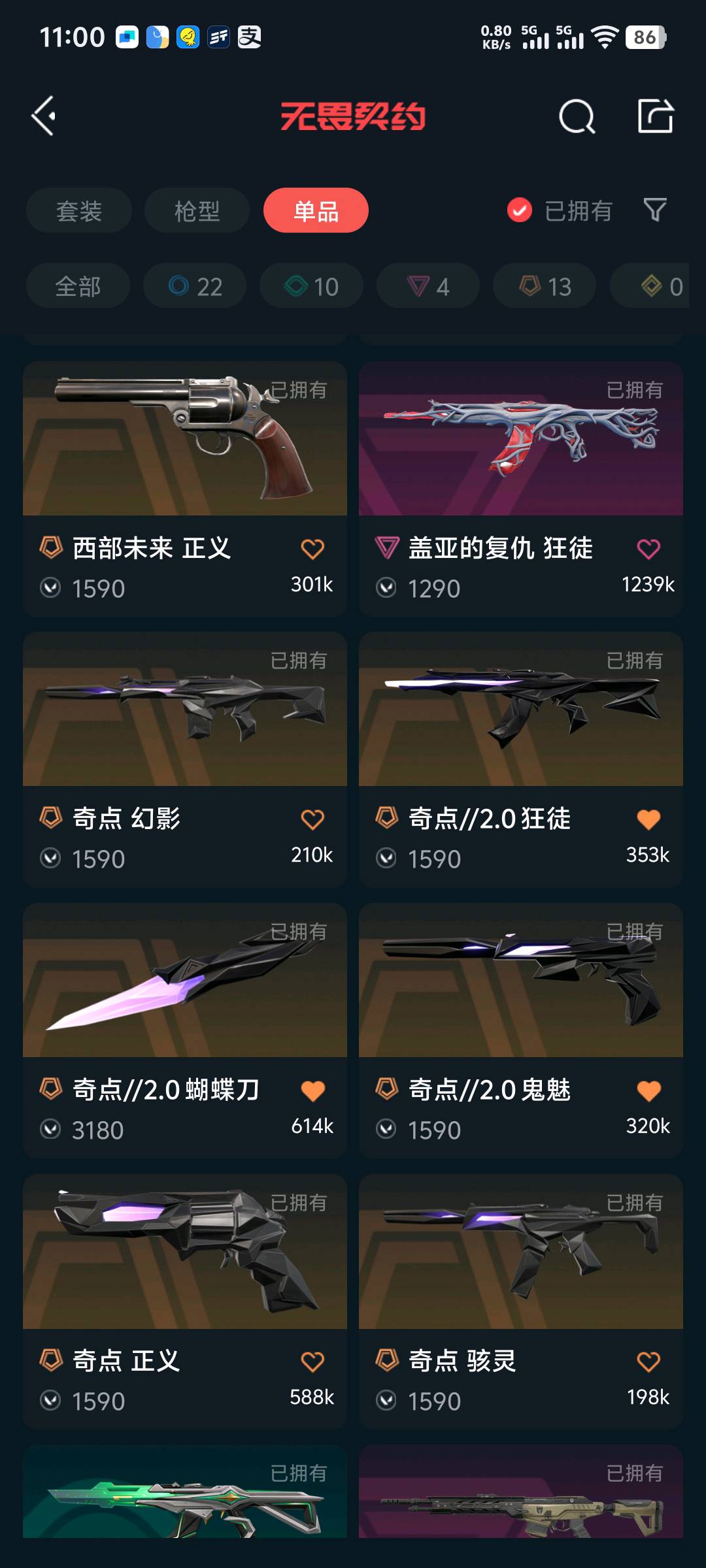Filter by the blue tier chip showing 22
This screenshot has width=706, height=1568.
(x=195, y=286)
